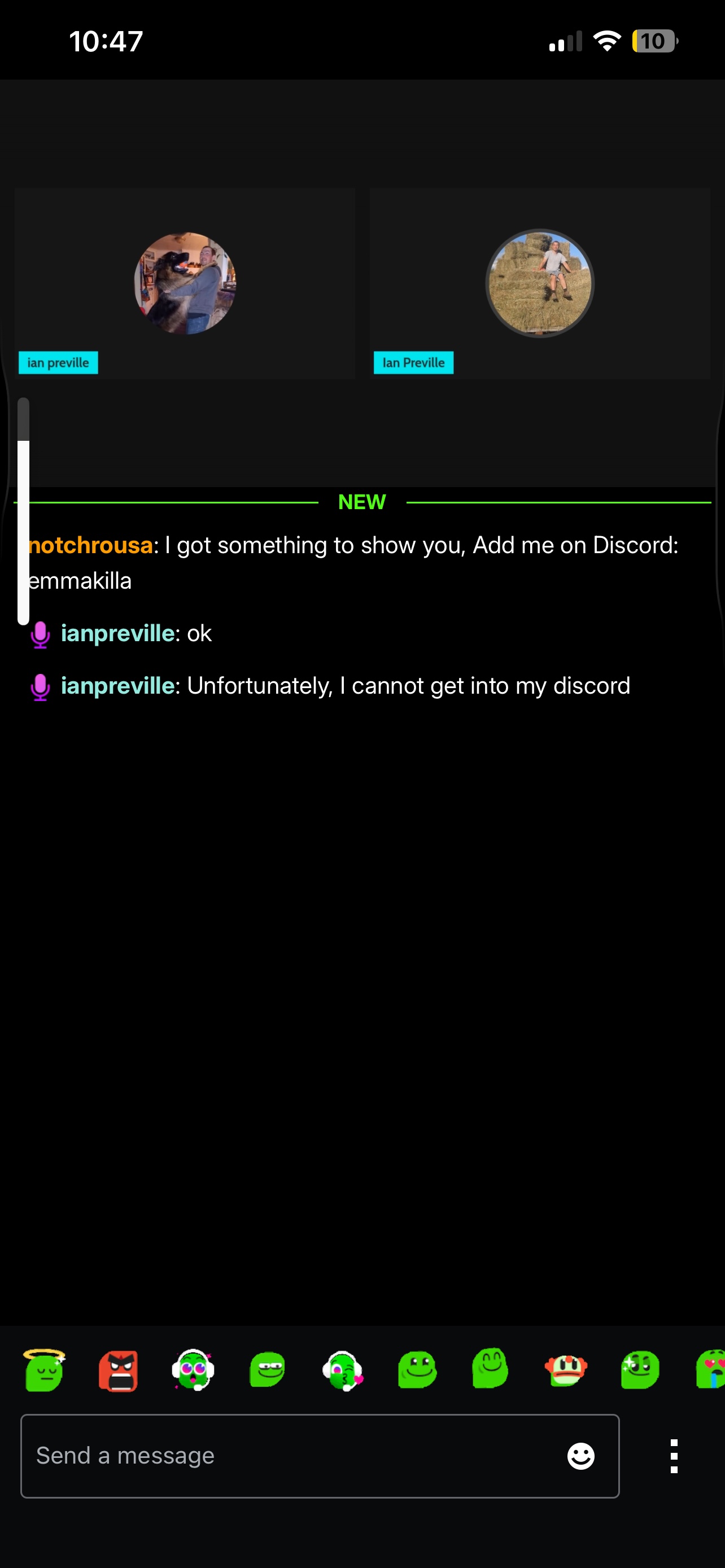Open the three-dot chat options menu
Viewport: 725px width, 1568px height.
[x=673, y=1456]
